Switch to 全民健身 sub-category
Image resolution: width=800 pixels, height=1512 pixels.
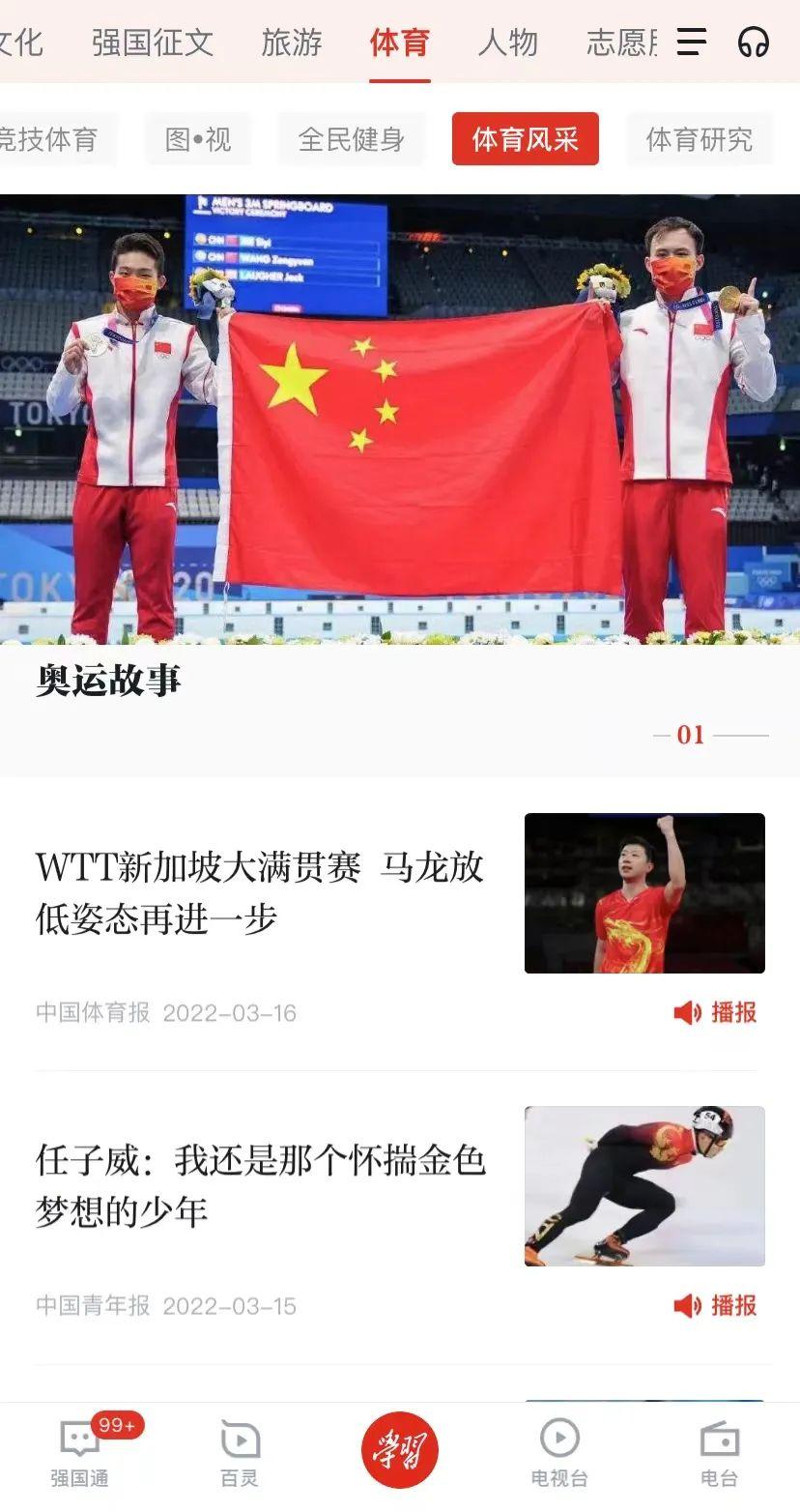coord(351,139)
